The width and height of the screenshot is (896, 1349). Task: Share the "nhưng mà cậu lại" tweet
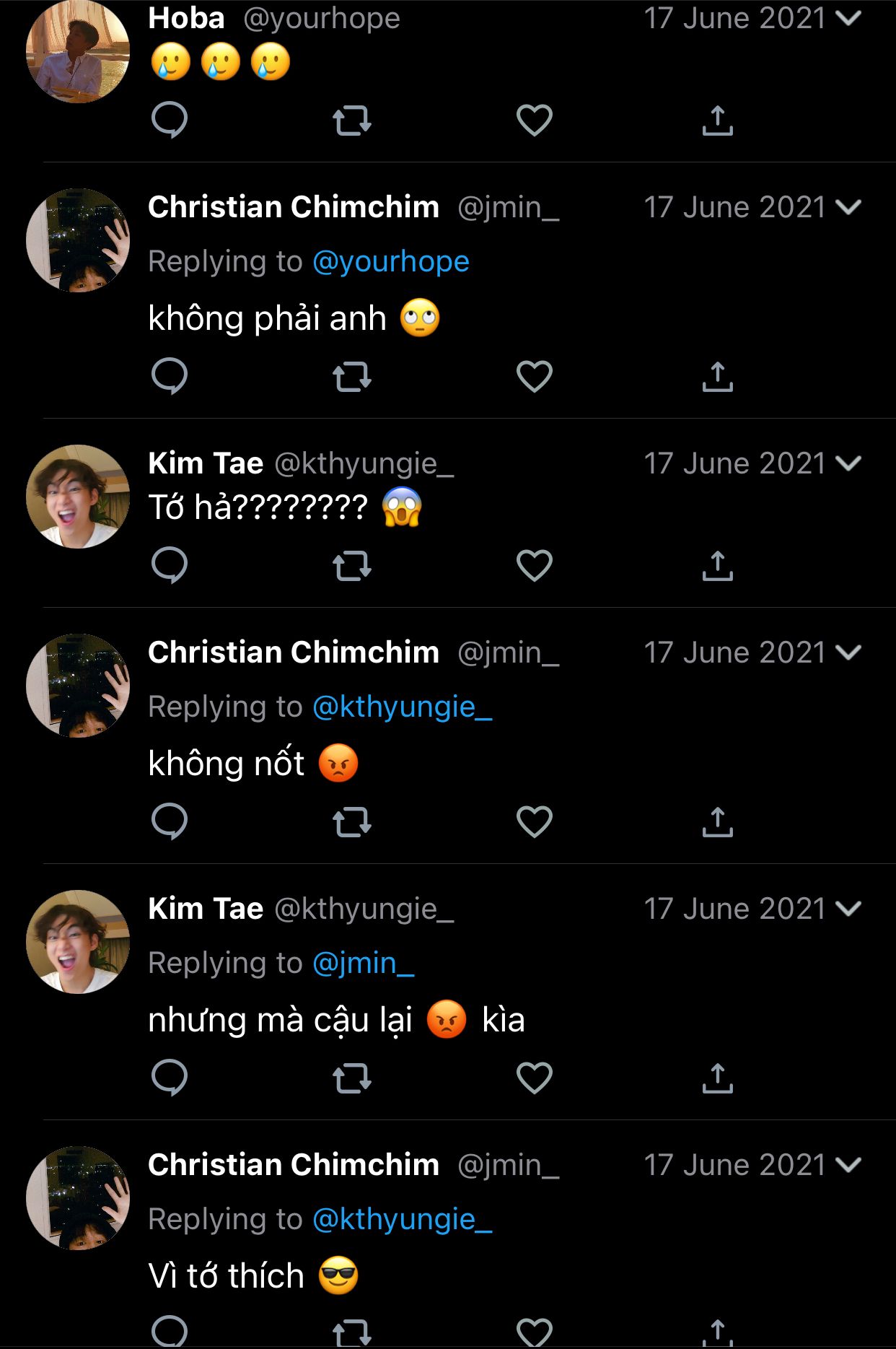click(717, 1078)
